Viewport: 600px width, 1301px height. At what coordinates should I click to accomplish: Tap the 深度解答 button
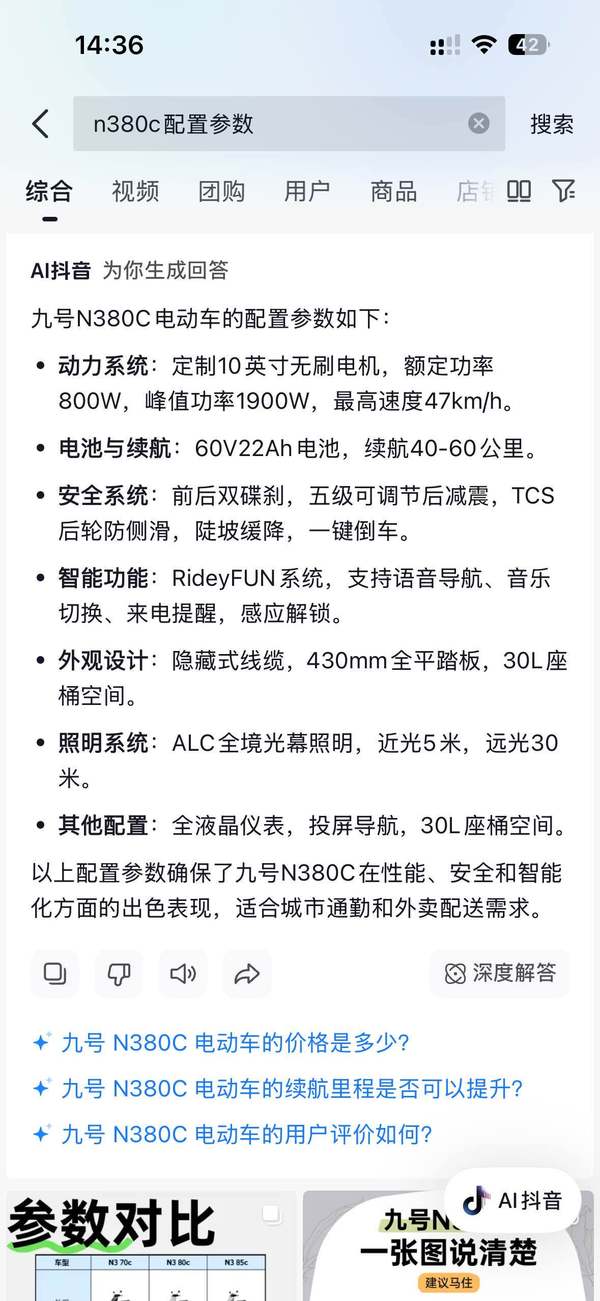(500, 973)
